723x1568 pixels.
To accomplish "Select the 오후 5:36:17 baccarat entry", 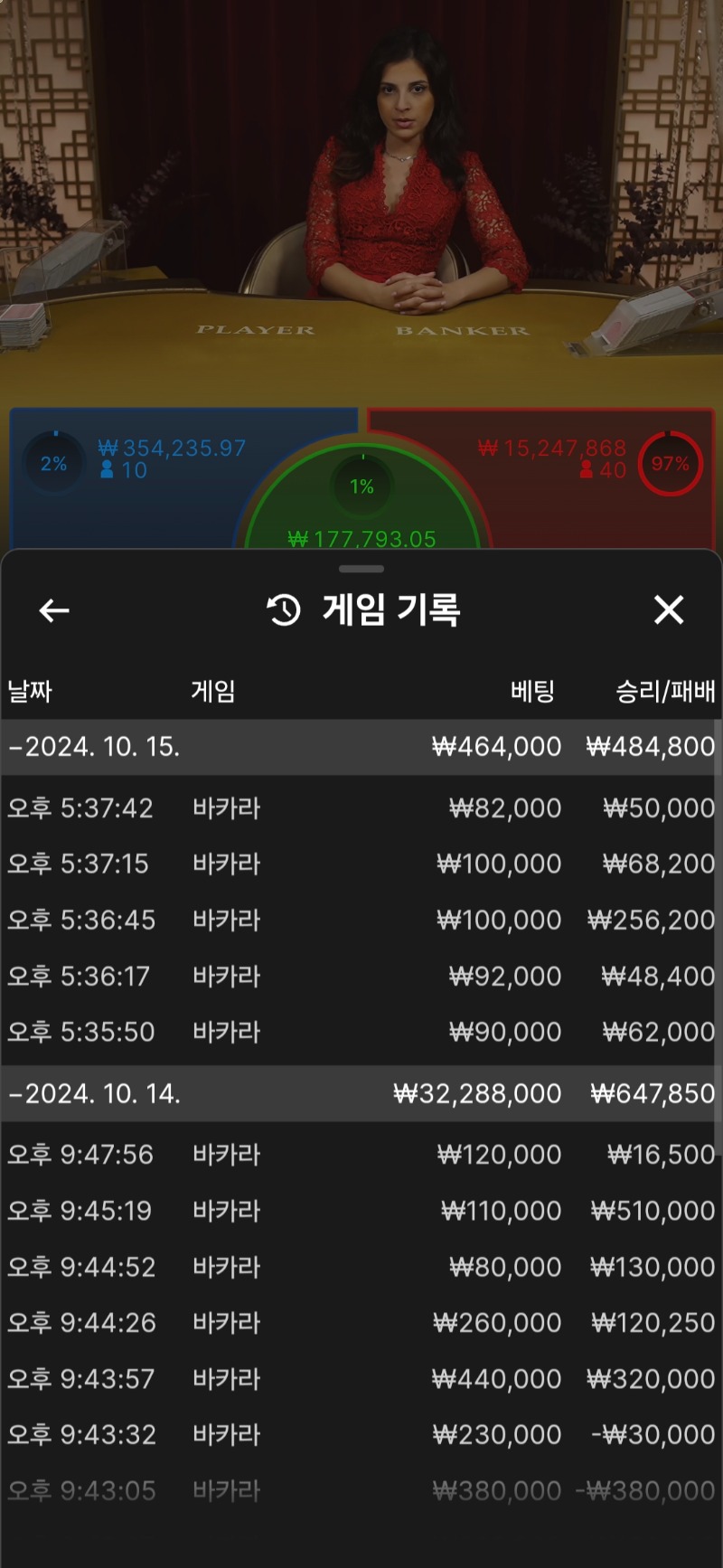I will click(x=360, y=976).
